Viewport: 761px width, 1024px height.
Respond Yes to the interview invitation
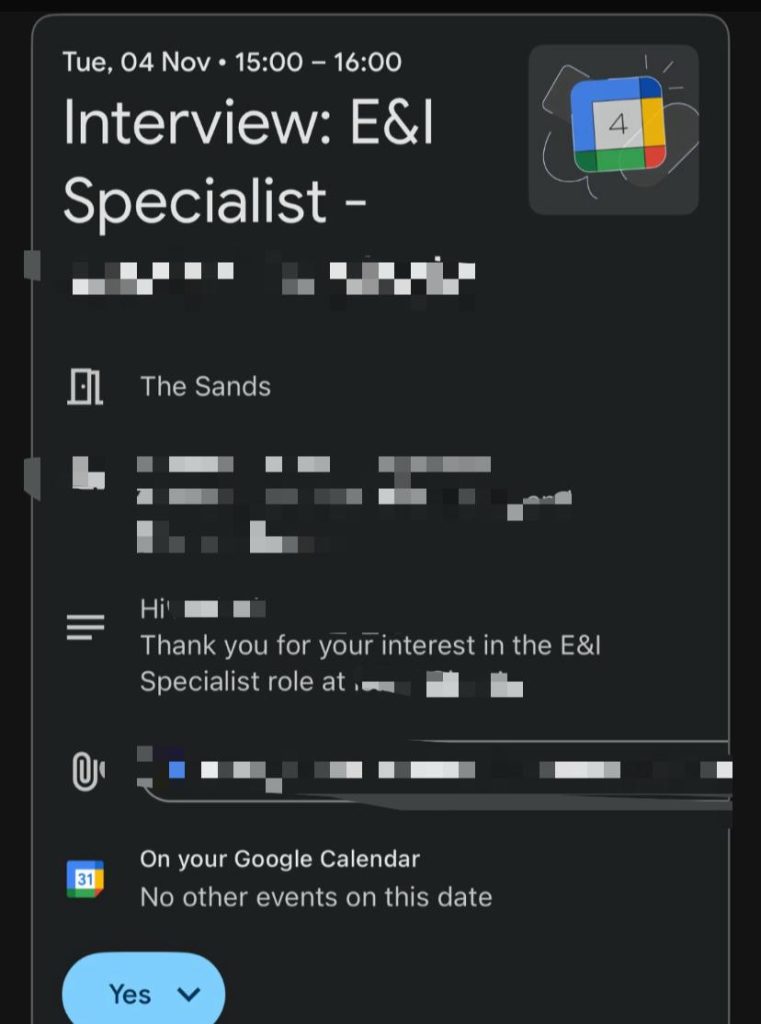[130, 993]
